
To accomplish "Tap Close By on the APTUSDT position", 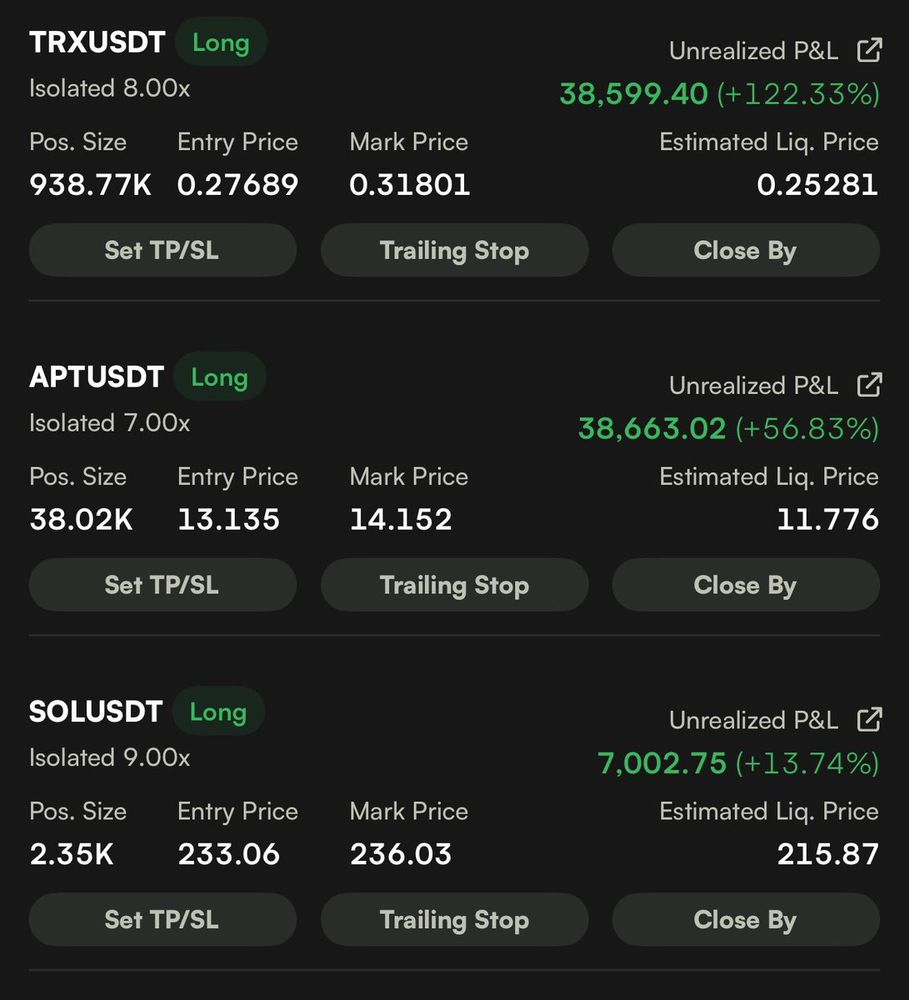I will tap(745, 585).
